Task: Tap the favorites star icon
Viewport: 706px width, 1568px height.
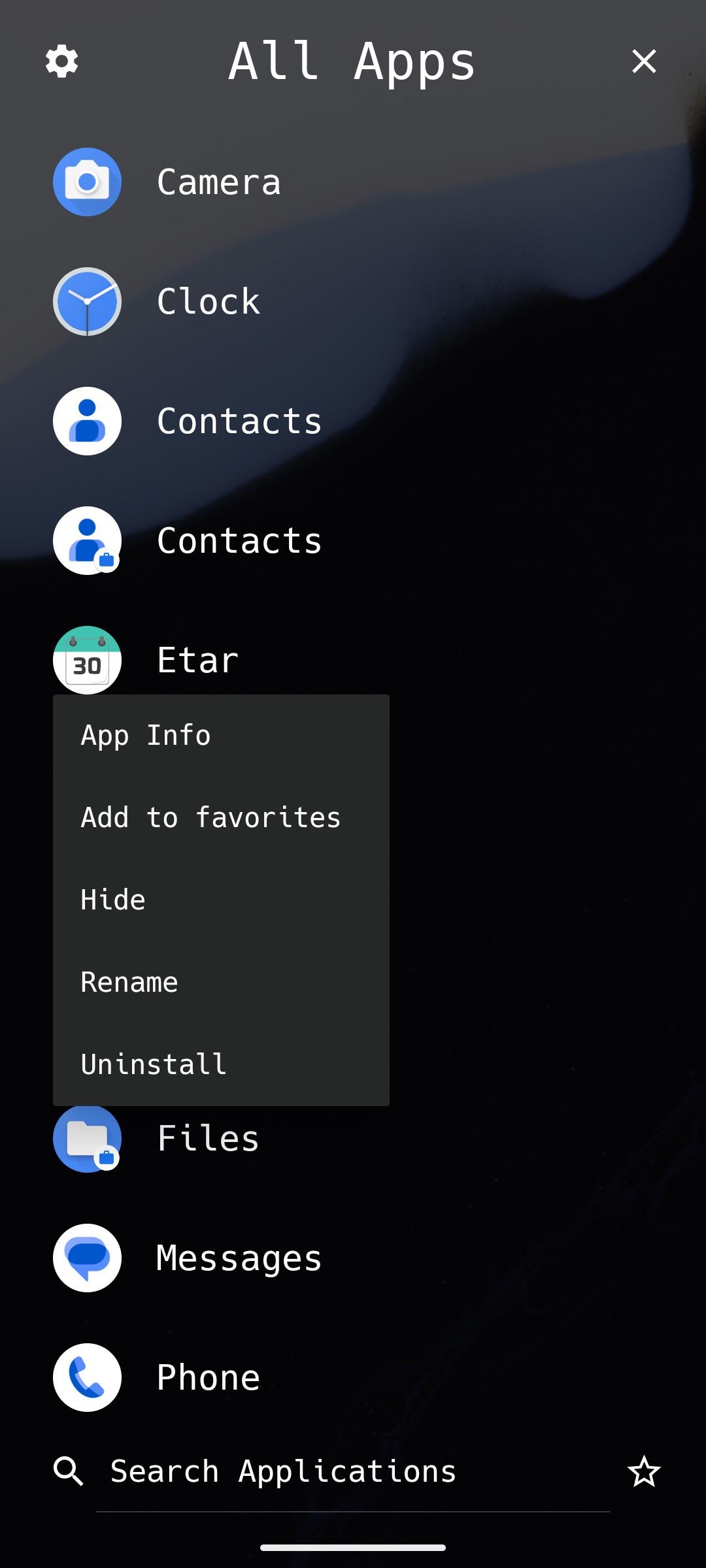Action: (x=644, y=1471)
